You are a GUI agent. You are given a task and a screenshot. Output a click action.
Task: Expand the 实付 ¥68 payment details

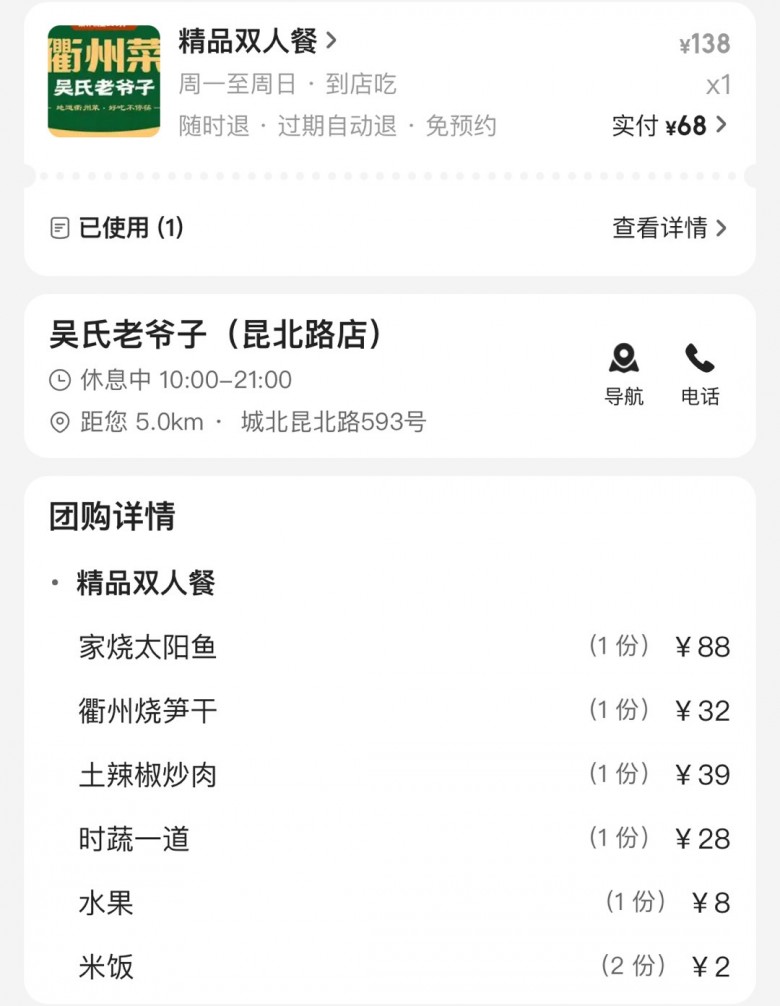[669, 126]
